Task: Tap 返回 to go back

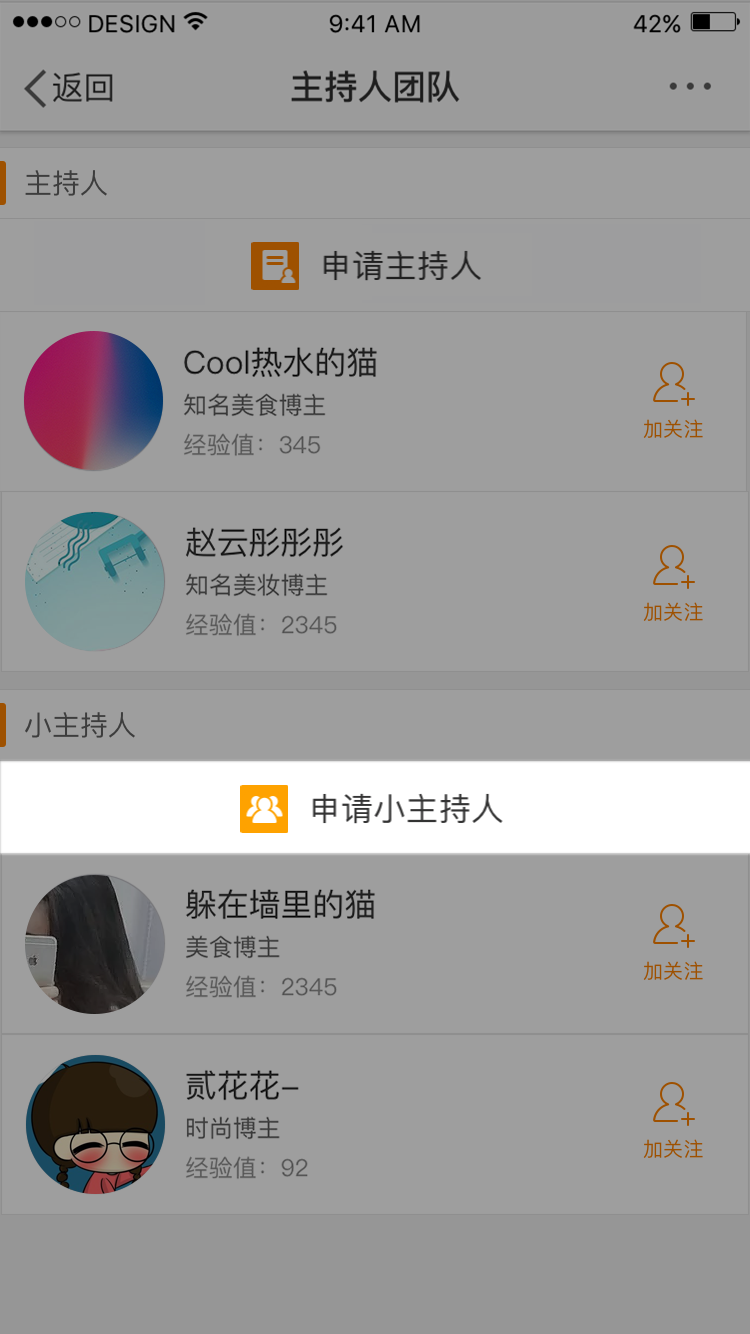Action: pyautogui.click(x=68, y=88)
